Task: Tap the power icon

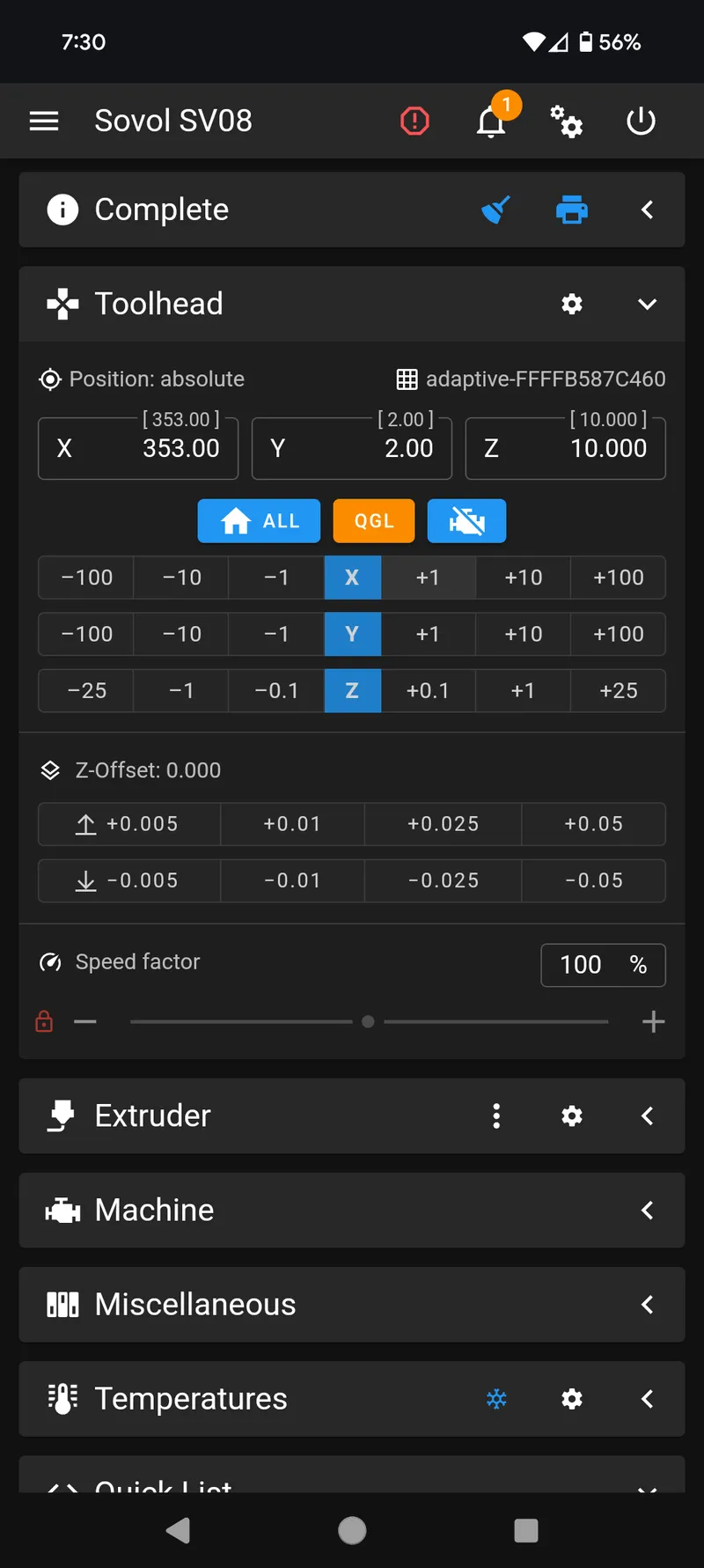Action: 641,121
